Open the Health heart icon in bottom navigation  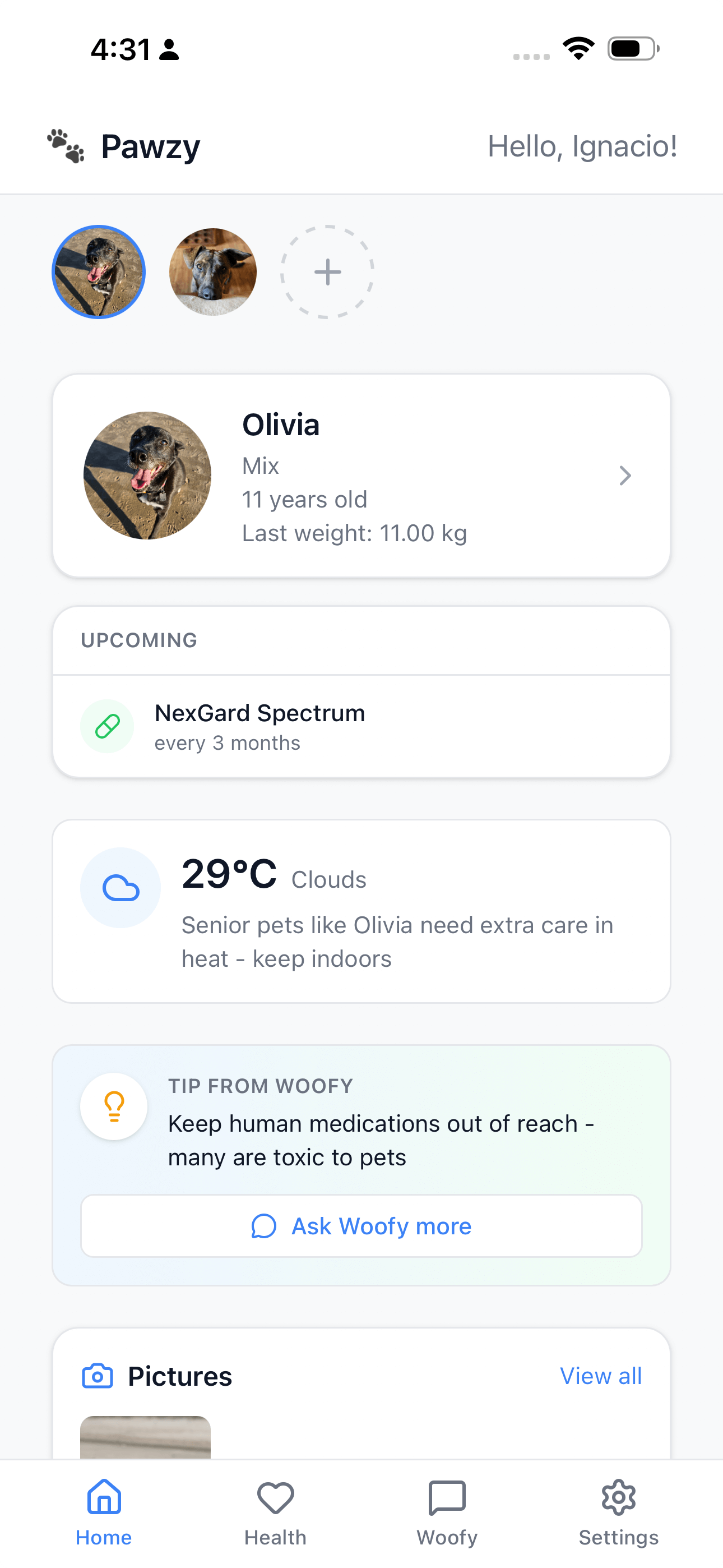point(275,1499)
